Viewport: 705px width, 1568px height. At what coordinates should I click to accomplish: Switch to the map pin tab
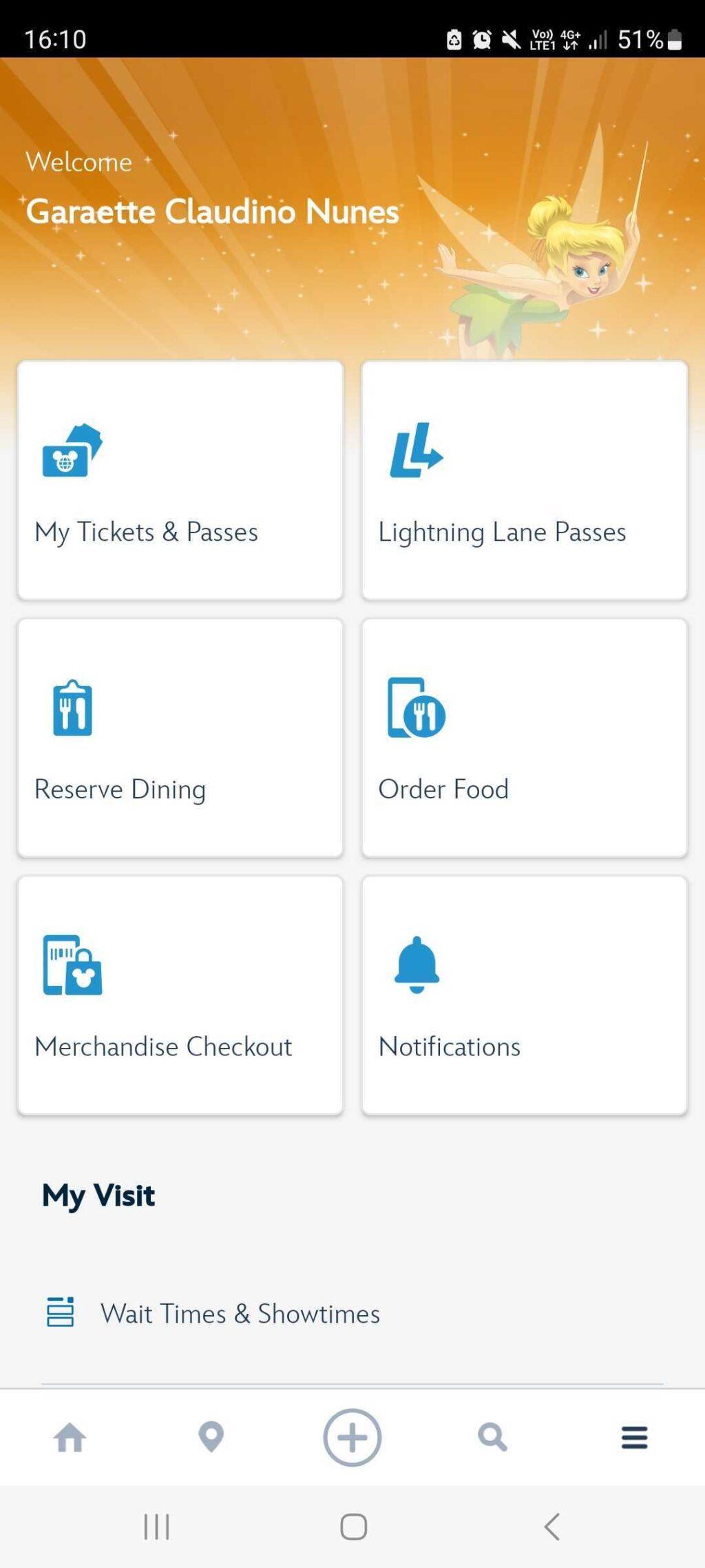pos(211,1438)
